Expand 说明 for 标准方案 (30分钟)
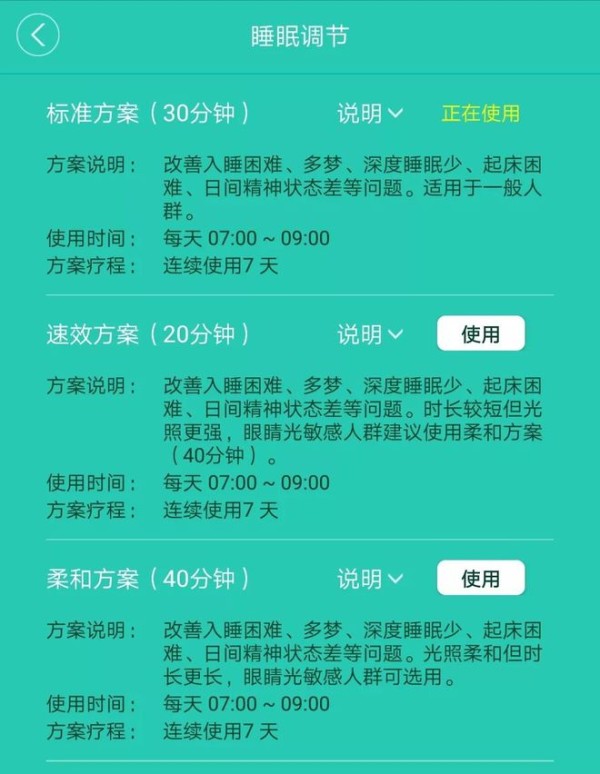 click(370, 114)
